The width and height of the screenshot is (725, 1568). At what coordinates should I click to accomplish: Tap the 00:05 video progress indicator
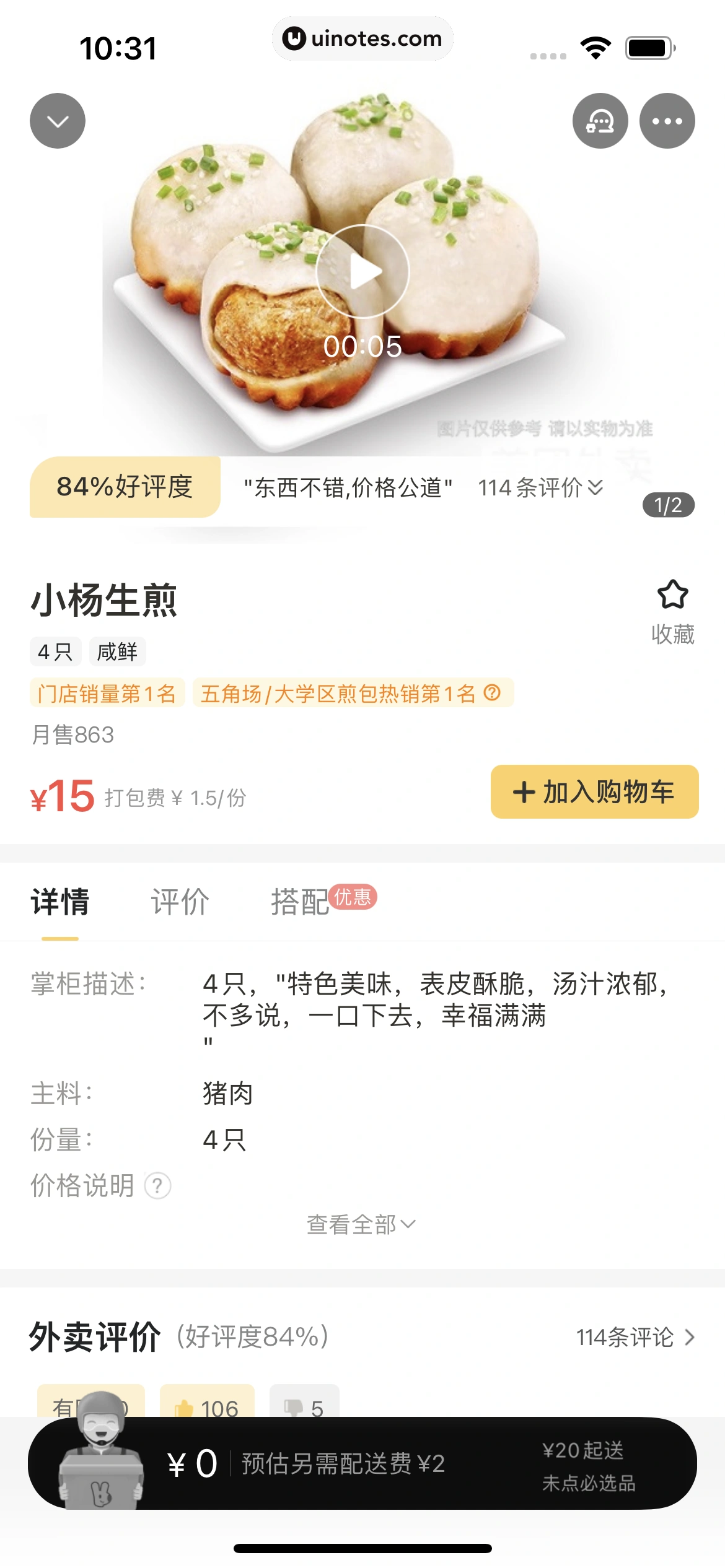362,345
